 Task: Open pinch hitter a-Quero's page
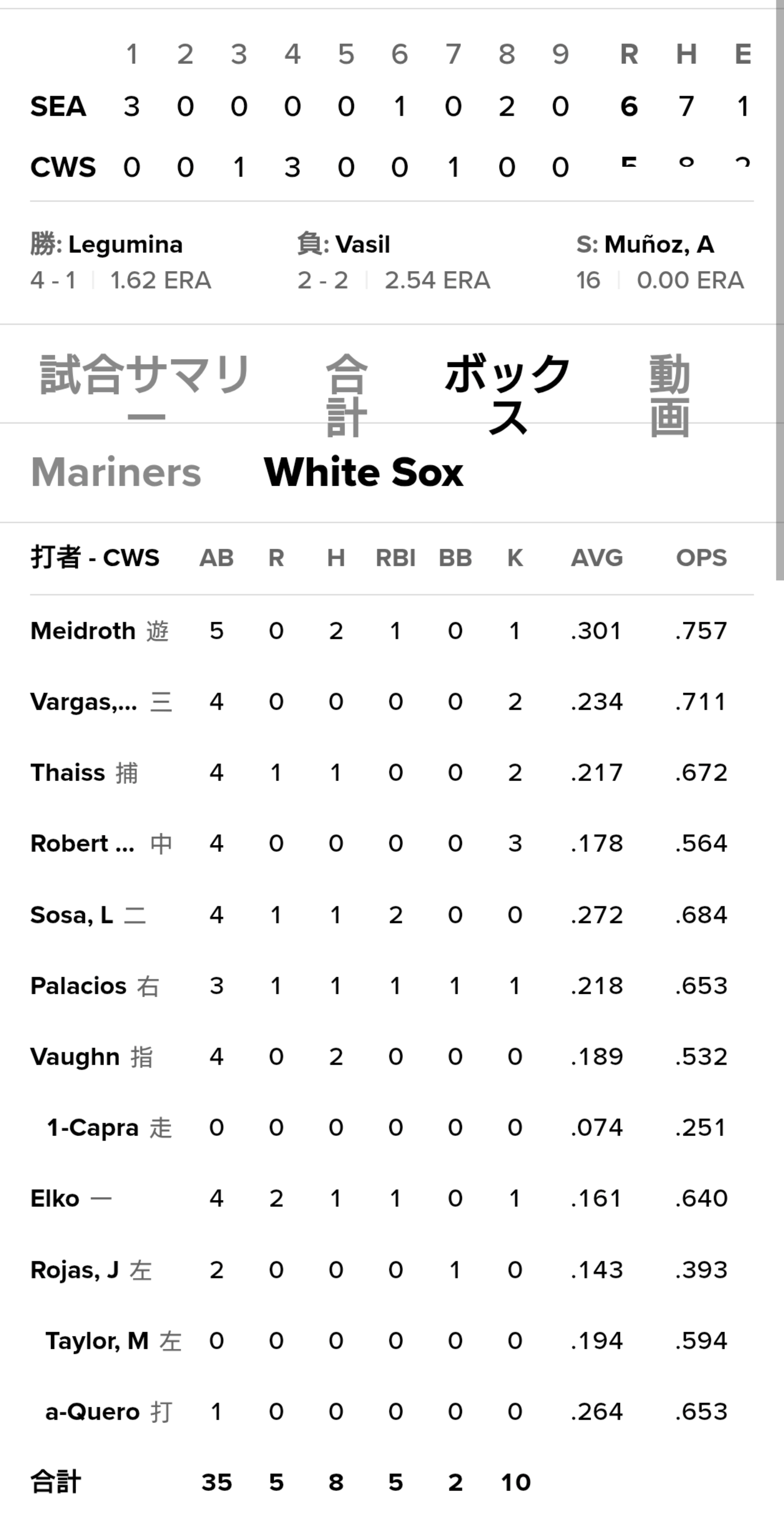tap(93, 1411)
